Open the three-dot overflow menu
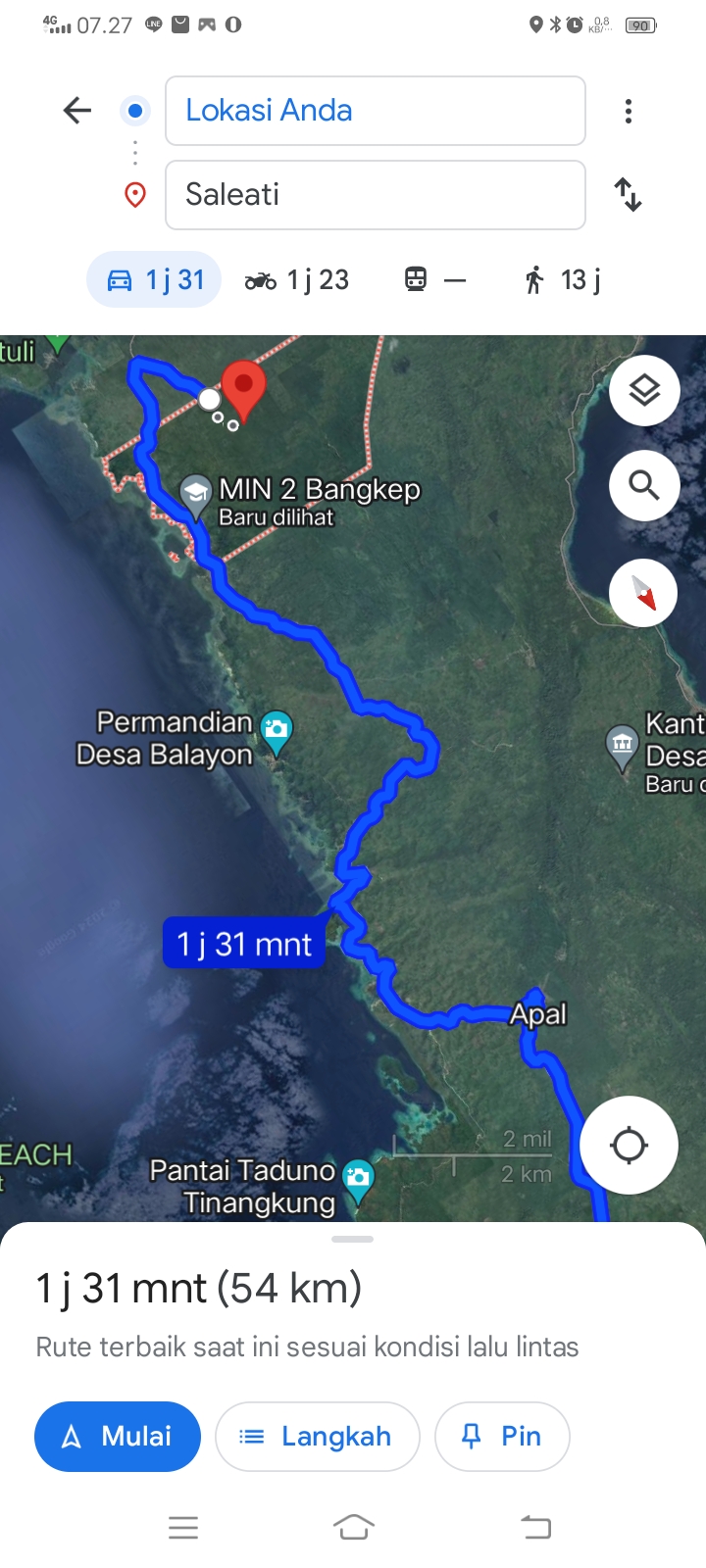Screen dimensions: 706x1568 click(629, 111)
